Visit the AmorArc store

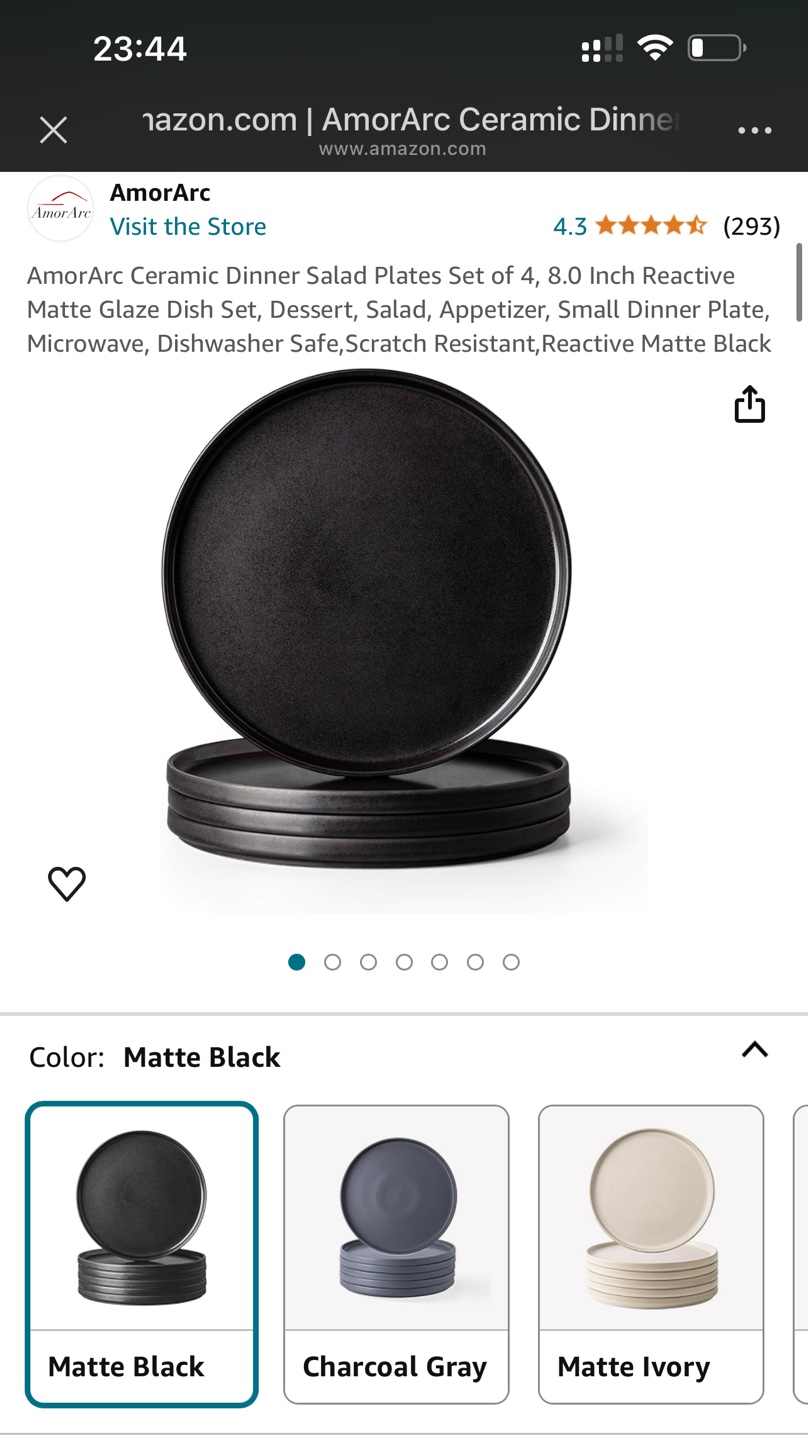coord(188,226)
